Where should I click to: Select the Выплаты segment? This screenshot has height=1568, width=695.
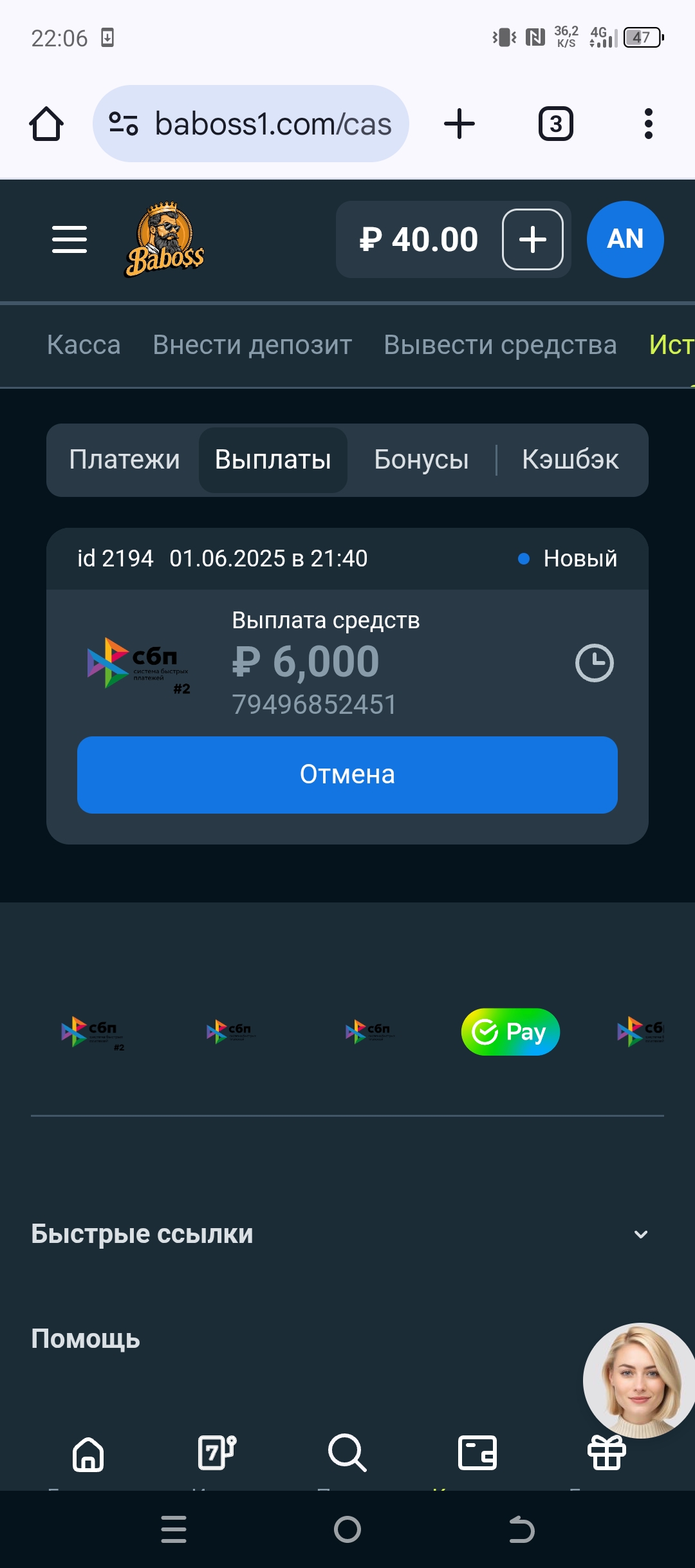click(x=273, y=460)
